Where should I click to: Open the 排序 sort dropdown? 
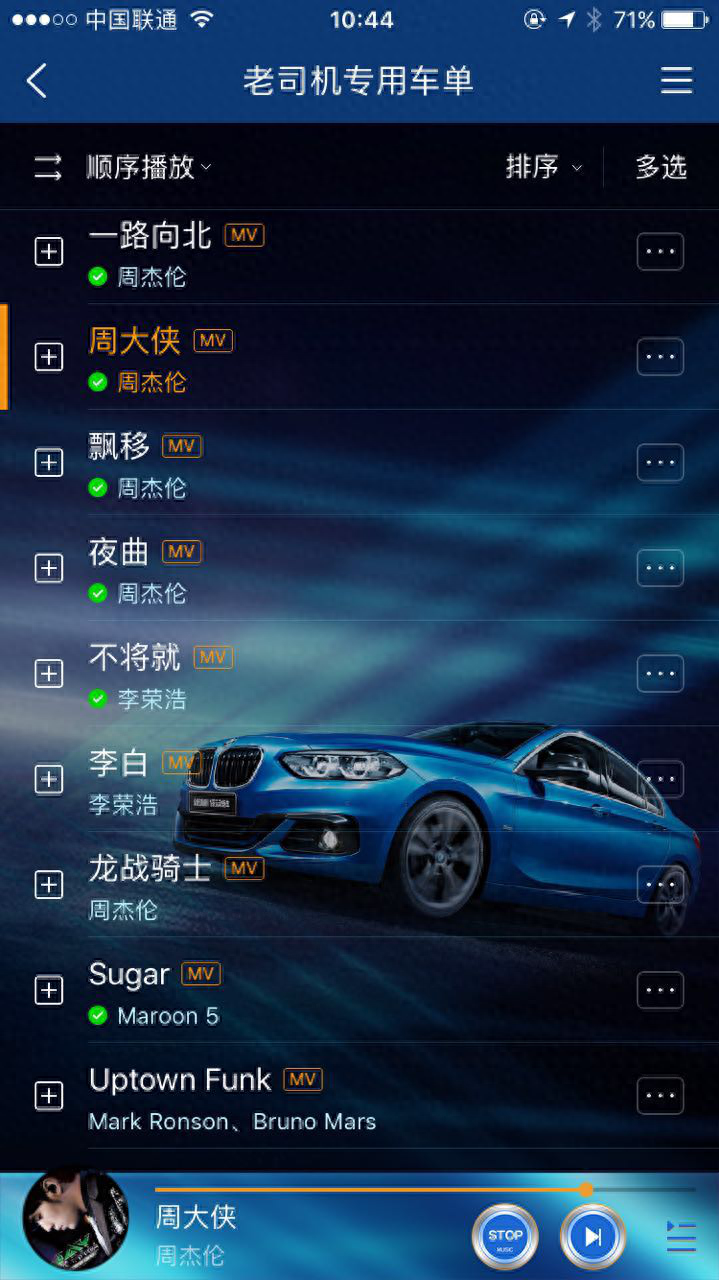(x=543, y=167)
